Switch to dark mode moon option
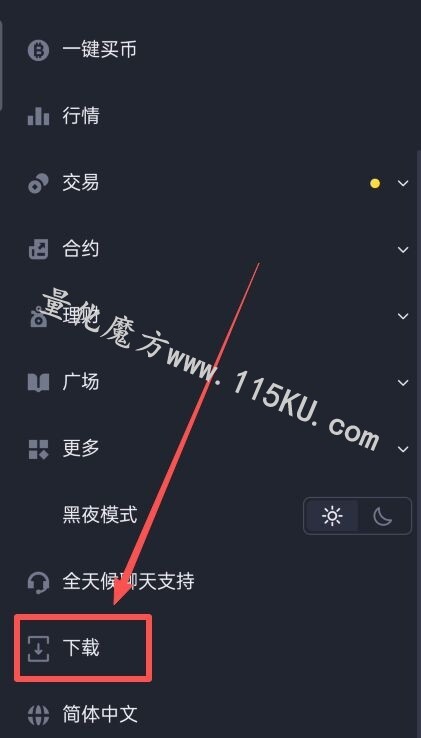Screen dimensions: 421x738 coord(383,516)
